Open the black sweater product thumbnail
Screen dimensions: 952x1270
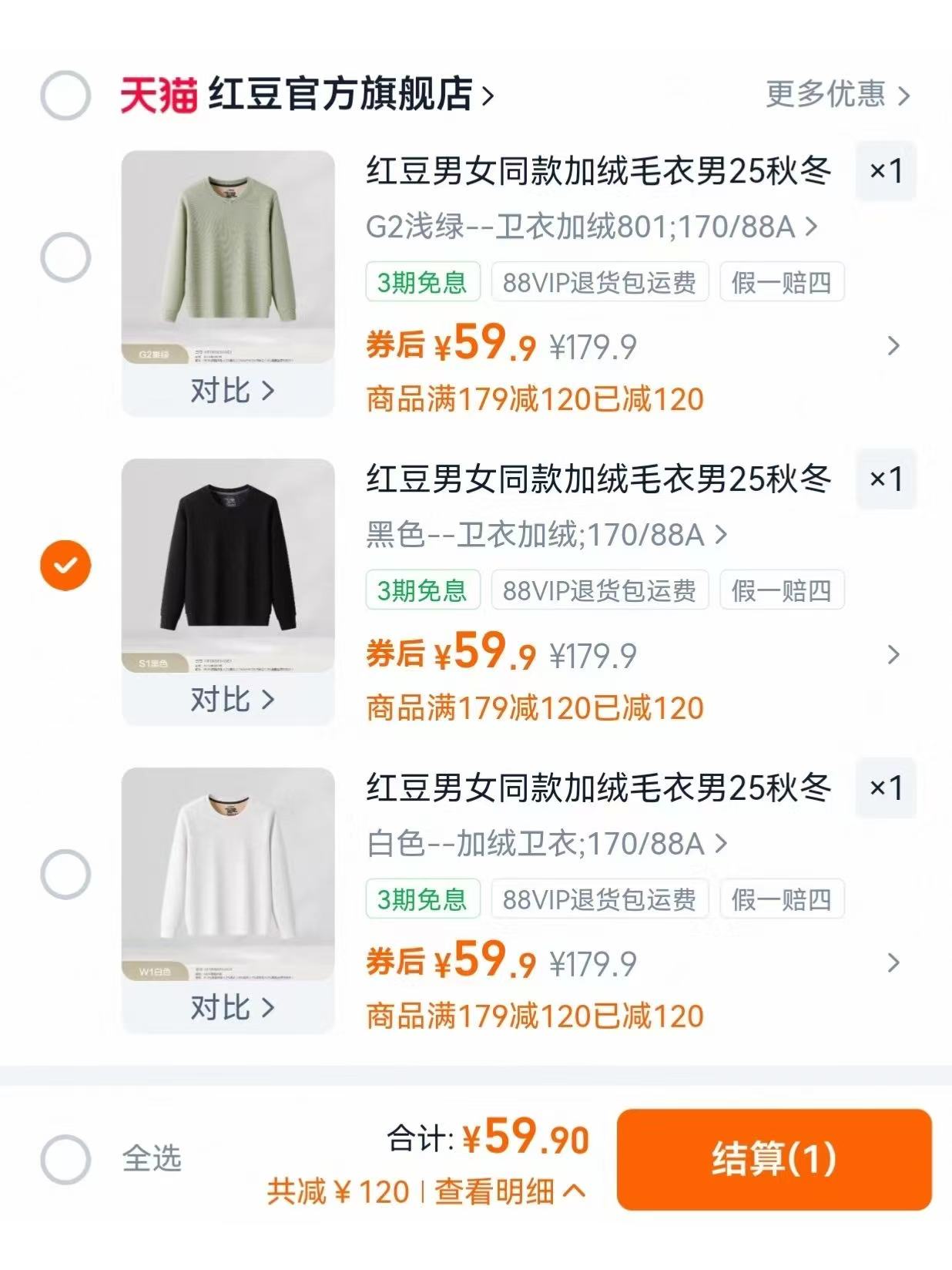click(227, 563)
